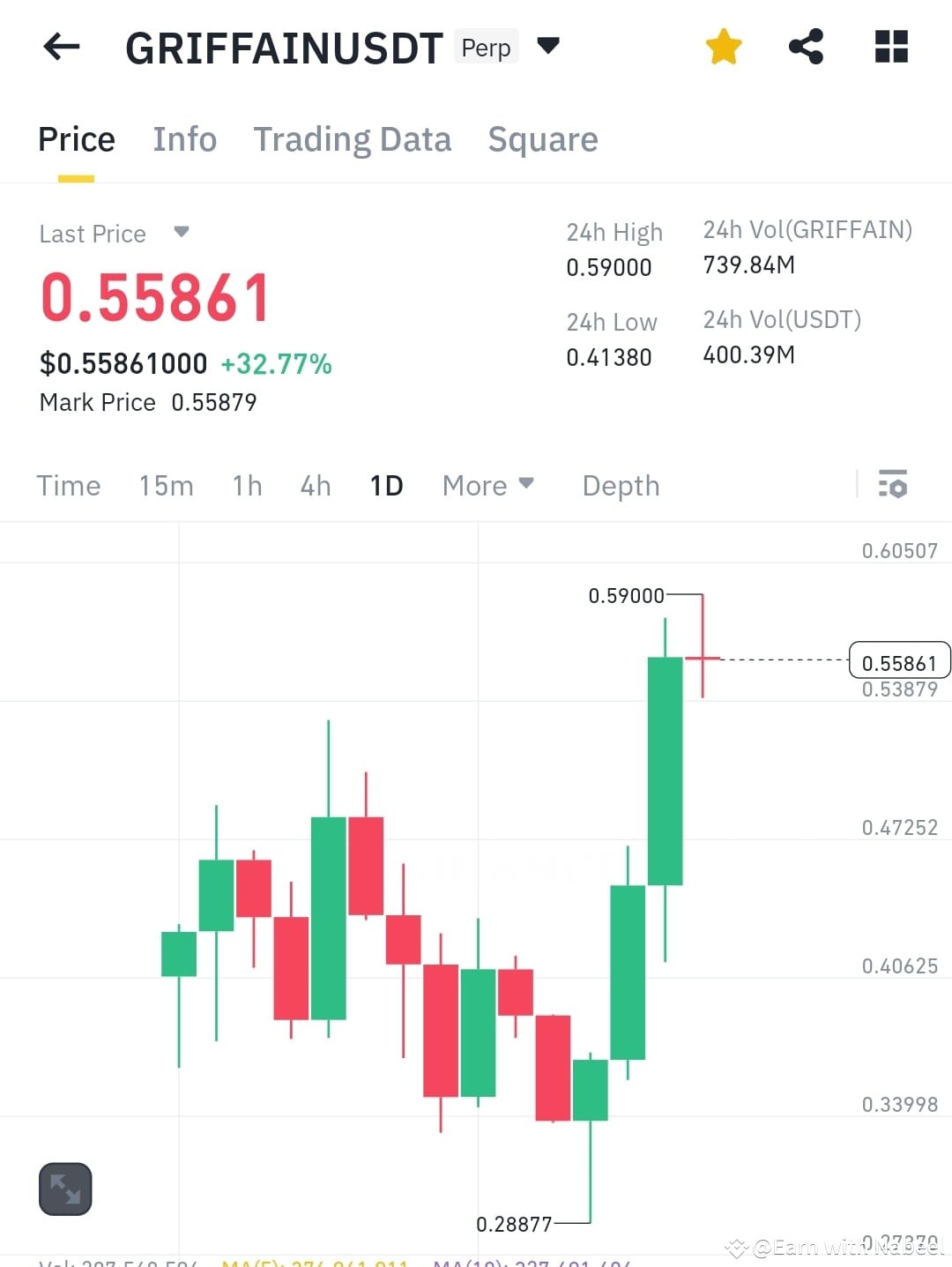952x1267 pixels.
Task: Enable the 1h interval
Action: point(246,485)
